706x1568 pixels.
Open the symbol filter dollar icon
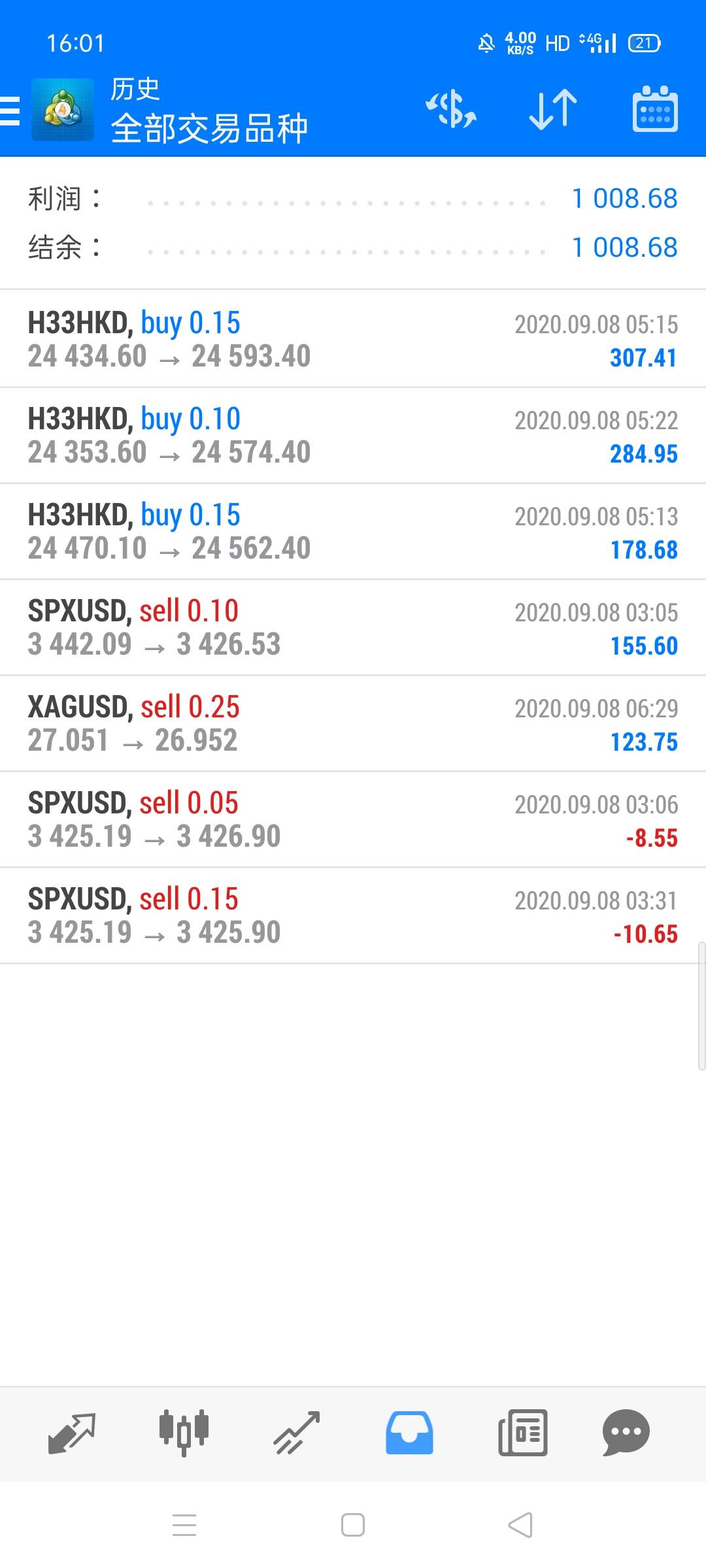coord(451,109)
